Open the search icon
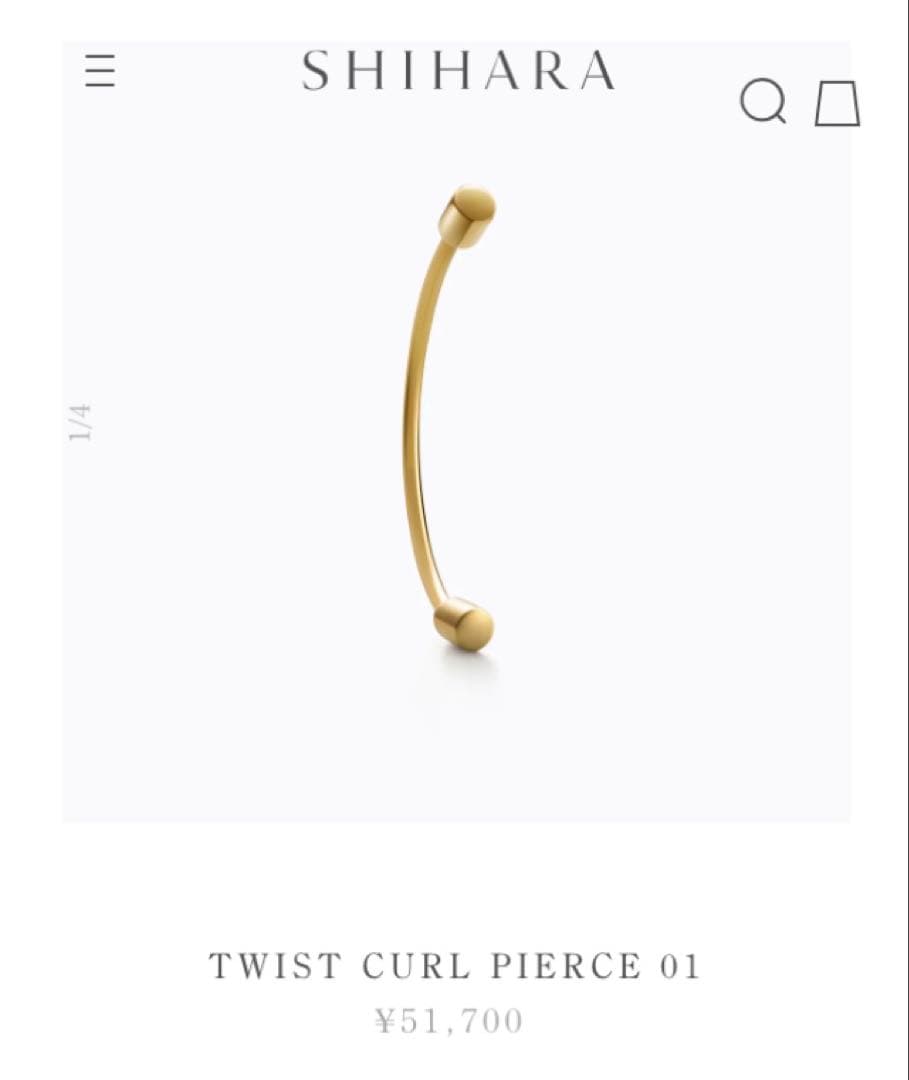Image resolution: width=909 pixels, height=1080 pixels. tap(763, 102)
